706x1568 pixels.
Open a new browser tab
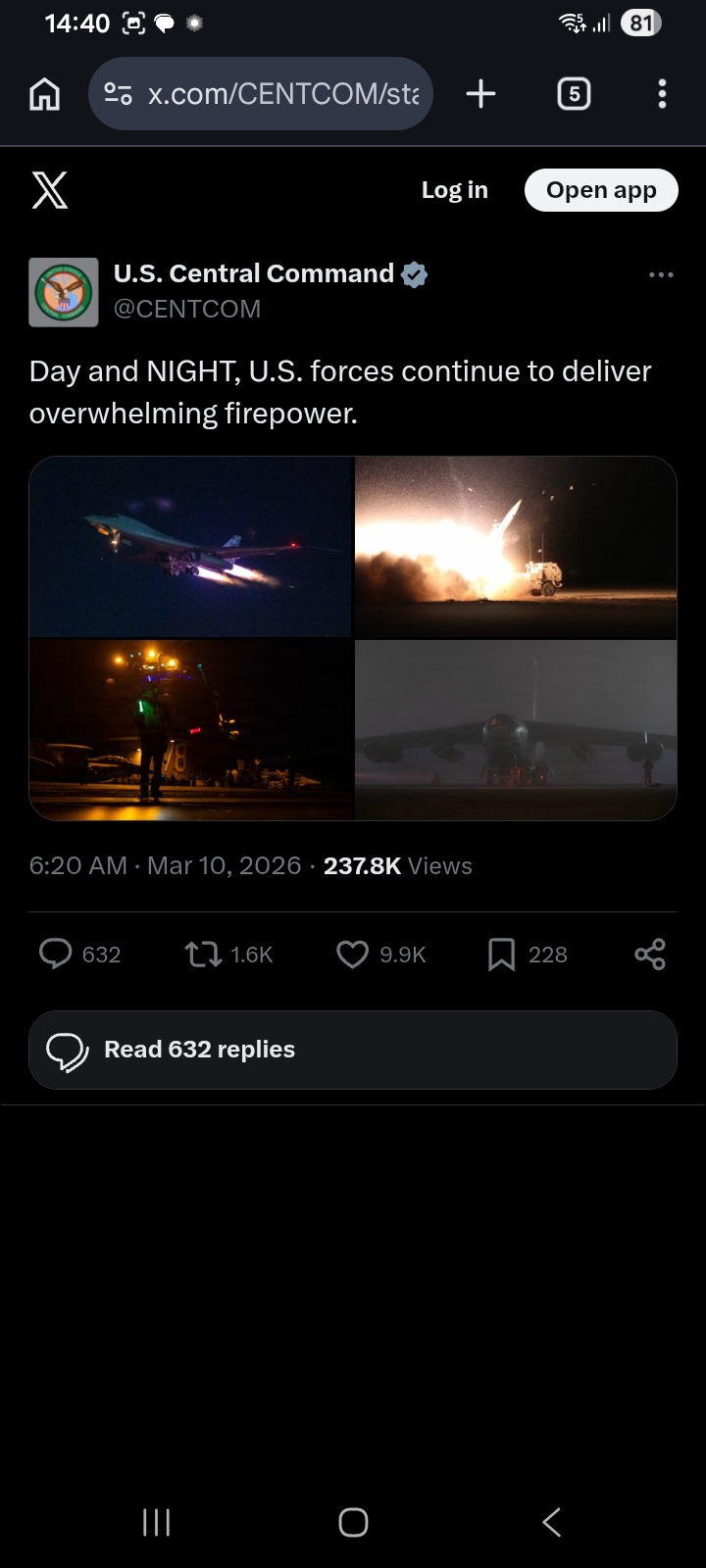[480, 94]
